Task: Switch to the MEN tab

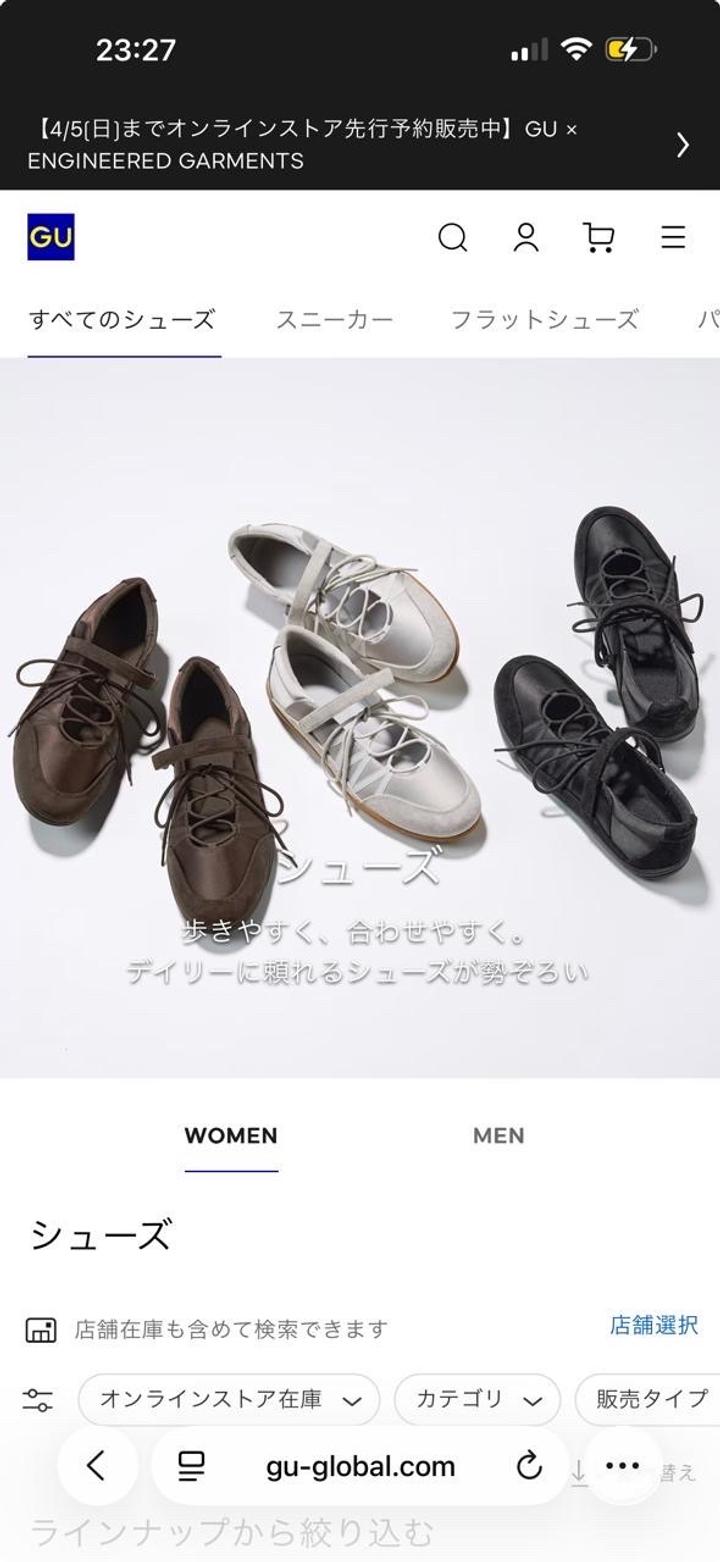Action: (x=498, y=1136)
